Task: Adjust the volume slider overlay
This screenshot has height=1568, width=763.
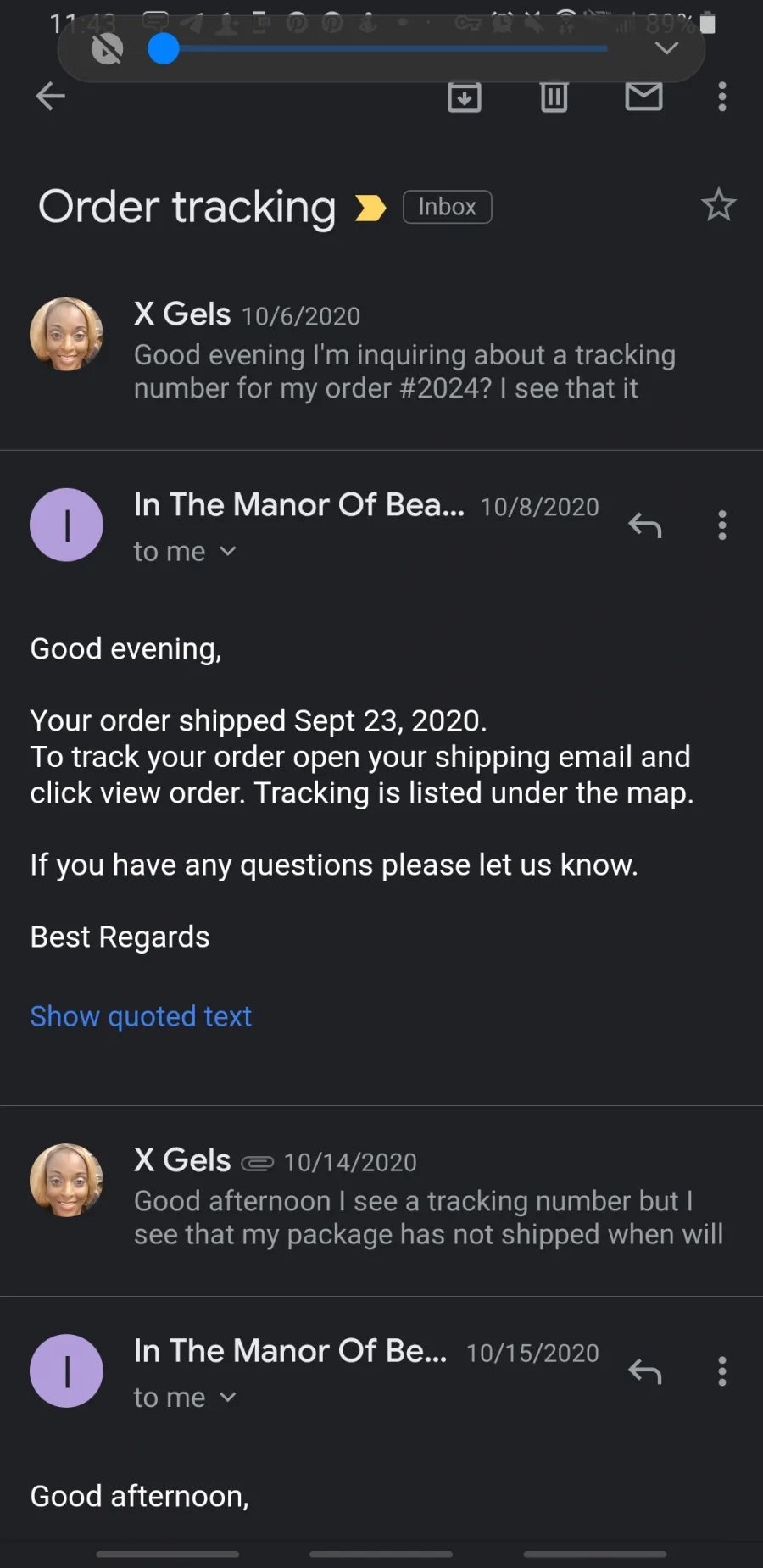Action: tap(384, 49)
